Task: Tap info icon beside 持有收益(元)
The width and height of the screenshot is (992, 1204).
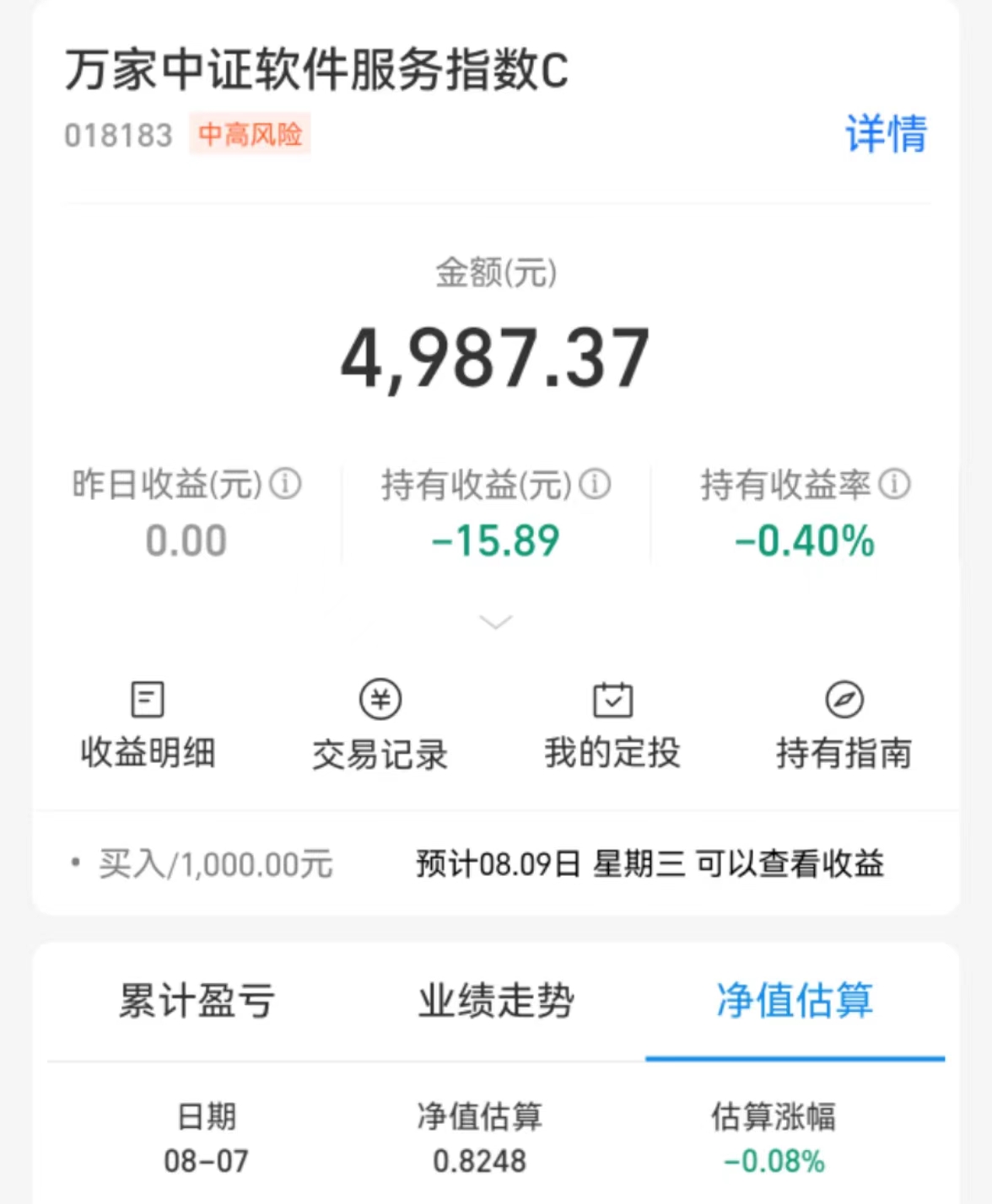Action: [595, 484]
